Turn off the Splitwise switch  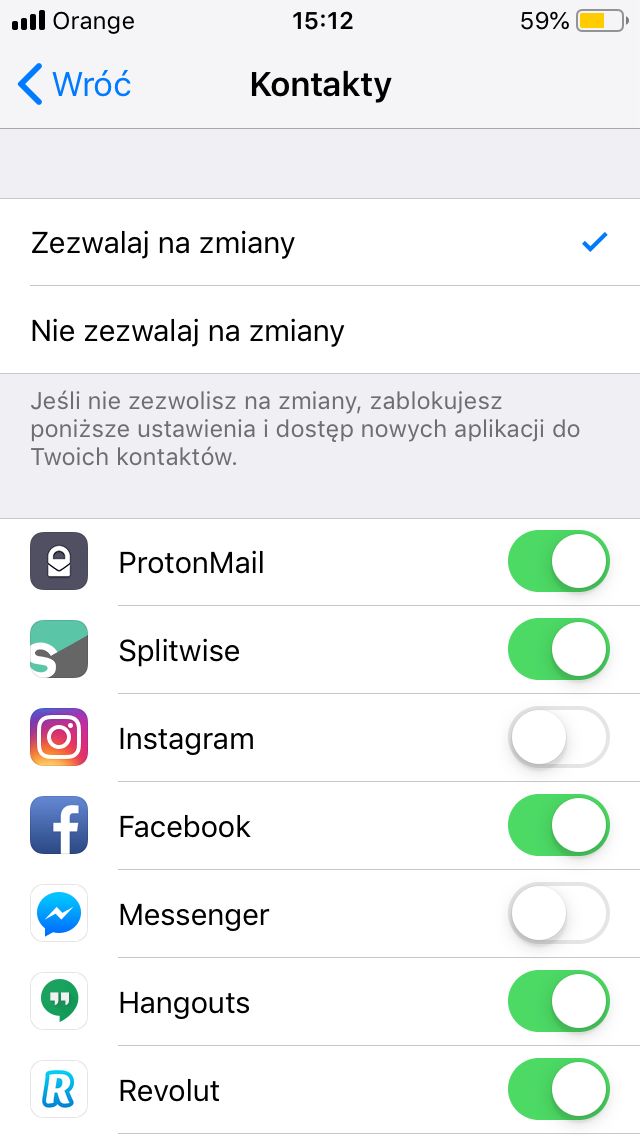(559, 649)
